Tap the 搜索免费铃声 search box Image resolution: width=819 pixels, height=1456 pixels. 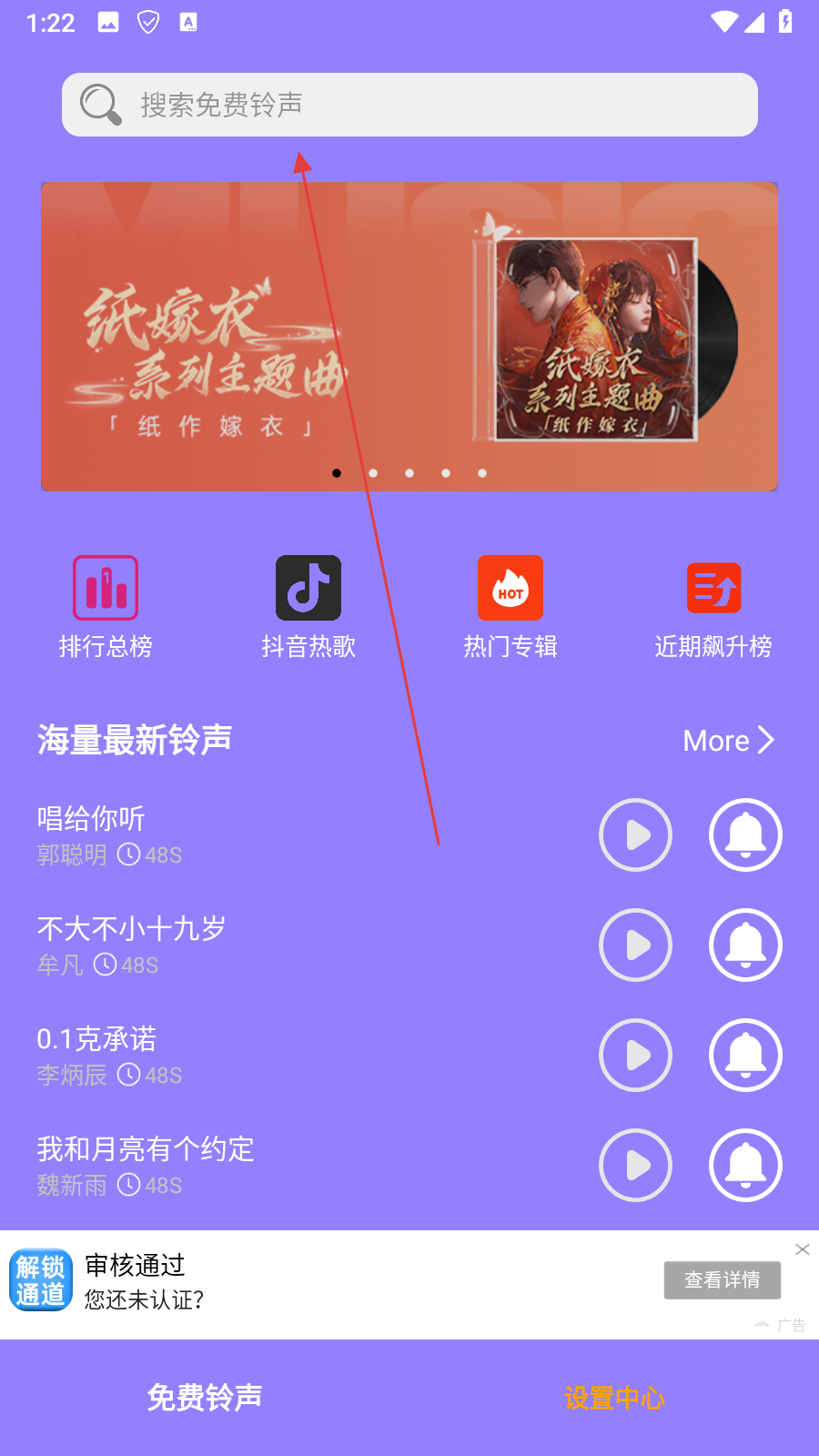(409, 105)
